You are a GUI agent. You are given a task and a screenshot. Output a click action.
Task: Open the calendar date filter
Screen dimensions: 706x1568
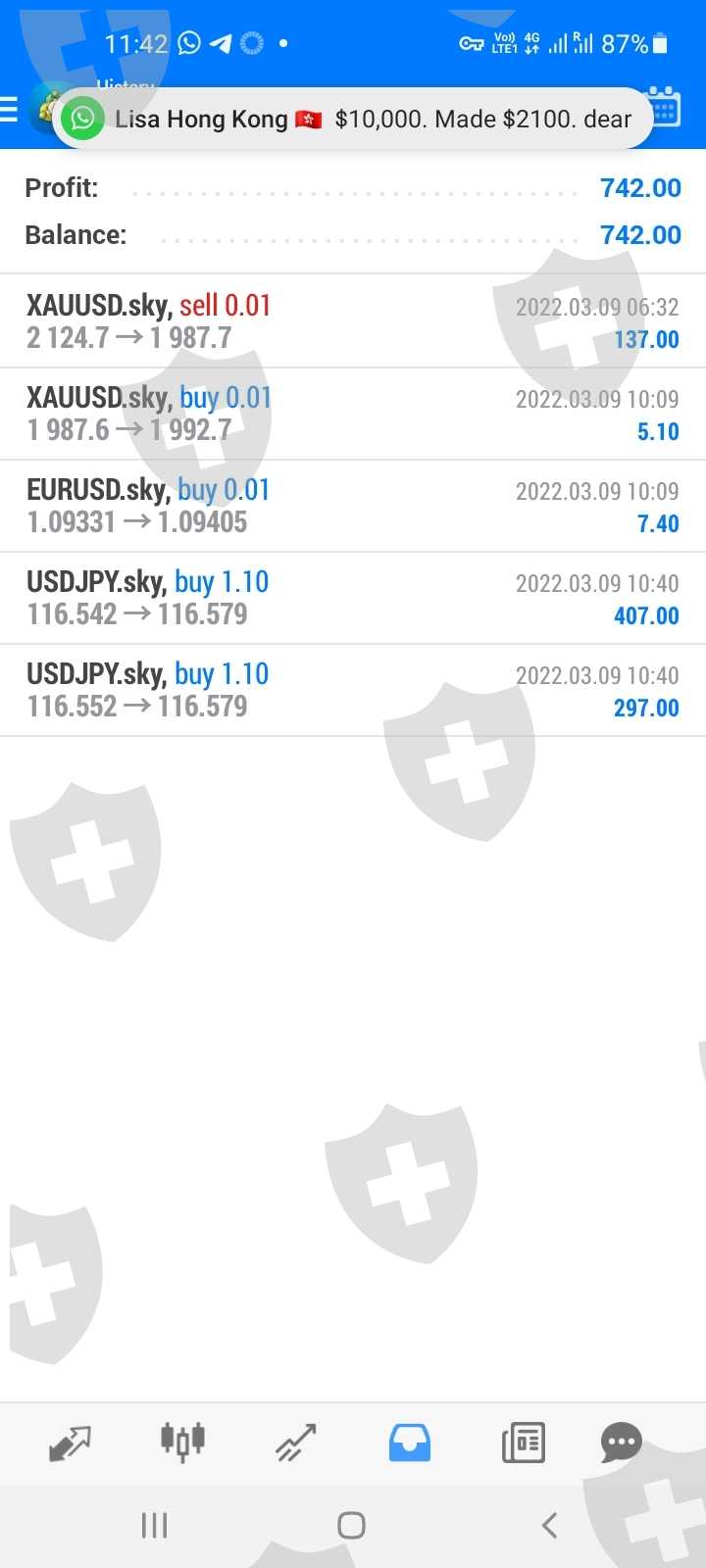(665, 108)
